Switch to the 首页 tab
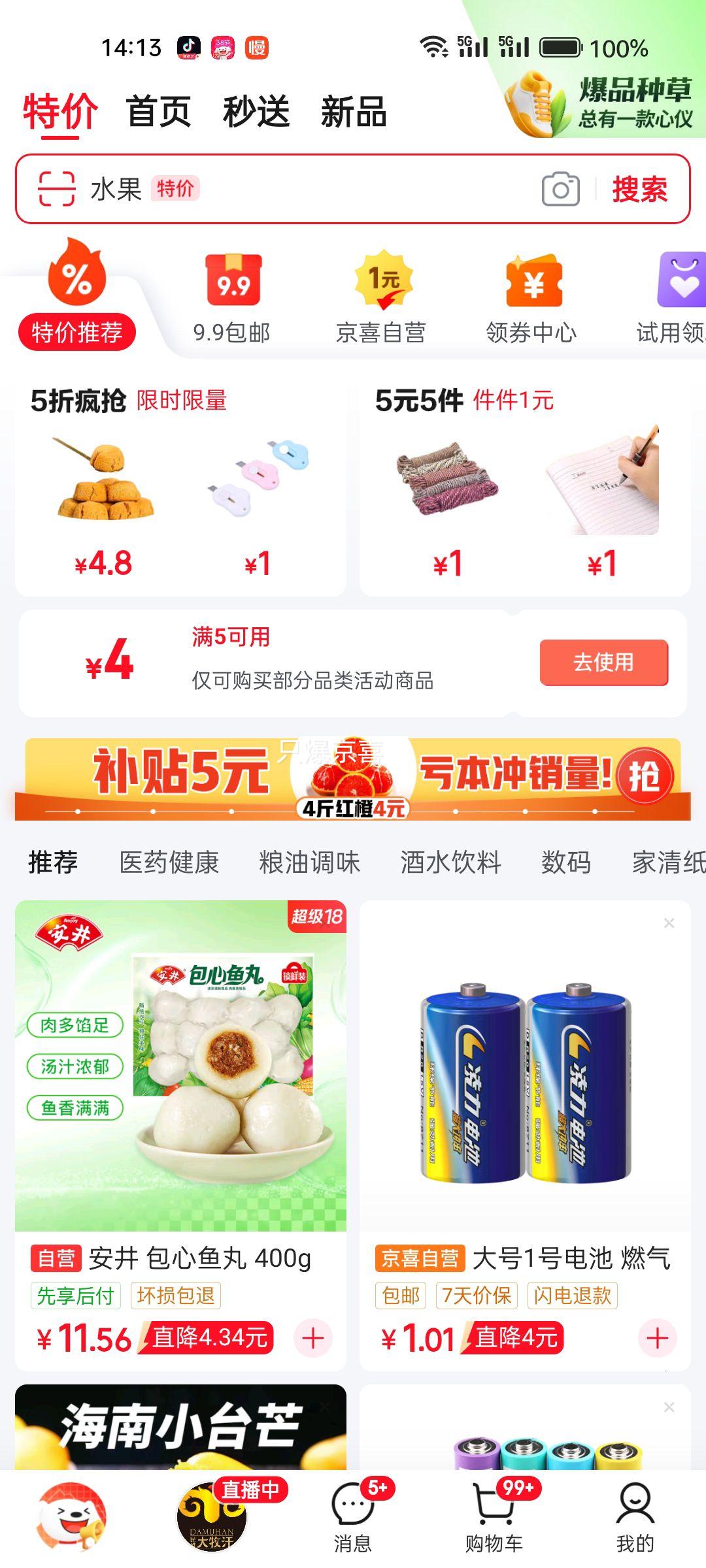The height and width of the screenshot is (1568, 706). (x=159, y=111)
